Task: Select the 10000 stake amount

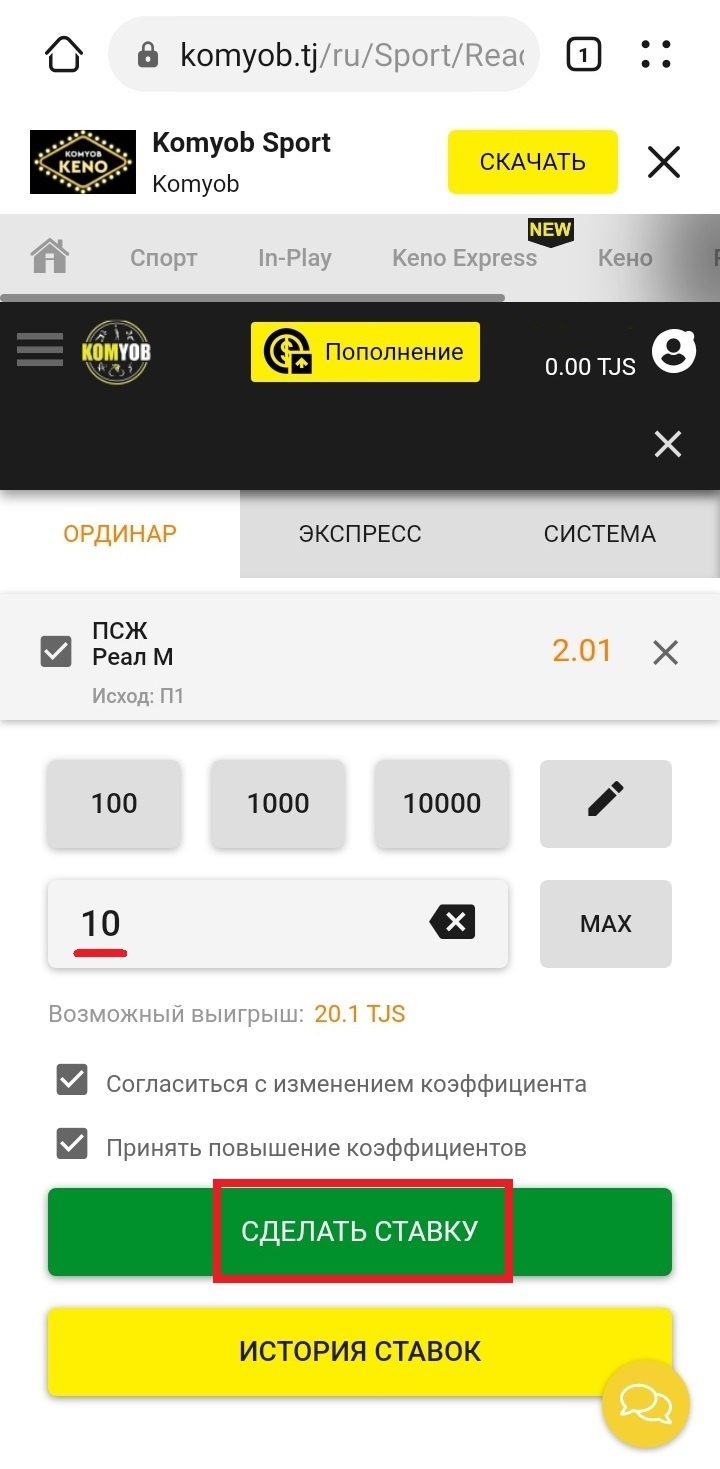Action: point(442,803)
